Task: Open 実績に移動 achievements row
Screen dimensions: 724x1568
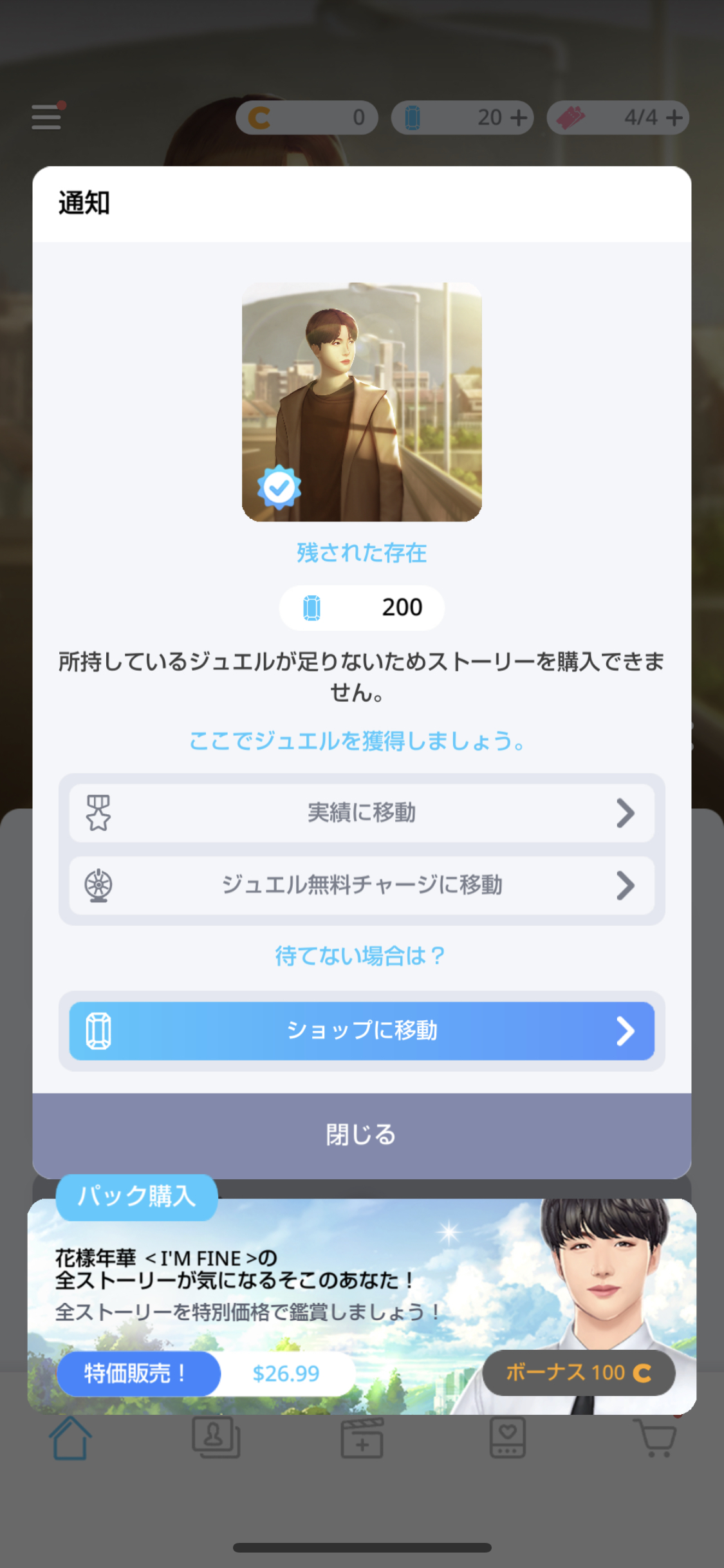Action: 362,813
